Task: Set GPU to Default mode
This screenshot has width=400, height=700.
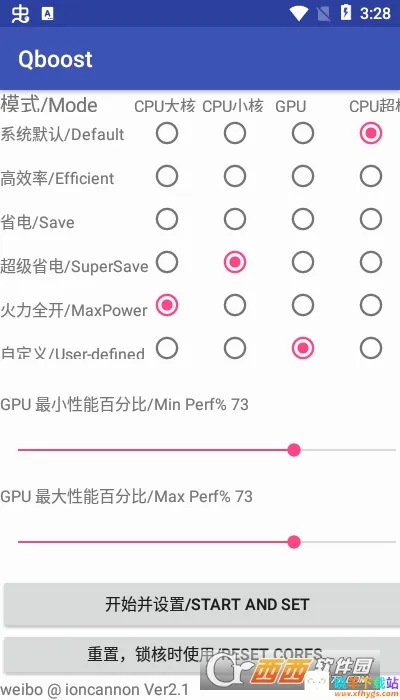Action: pos(303,133)
